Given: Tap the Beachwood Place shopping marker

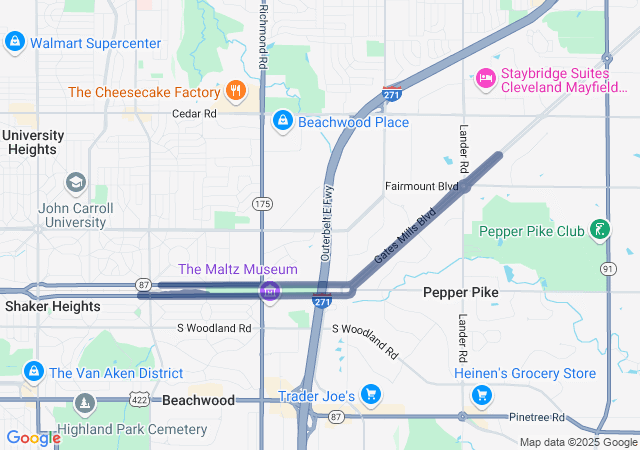Looking at the screenshot, I should 283,121.
